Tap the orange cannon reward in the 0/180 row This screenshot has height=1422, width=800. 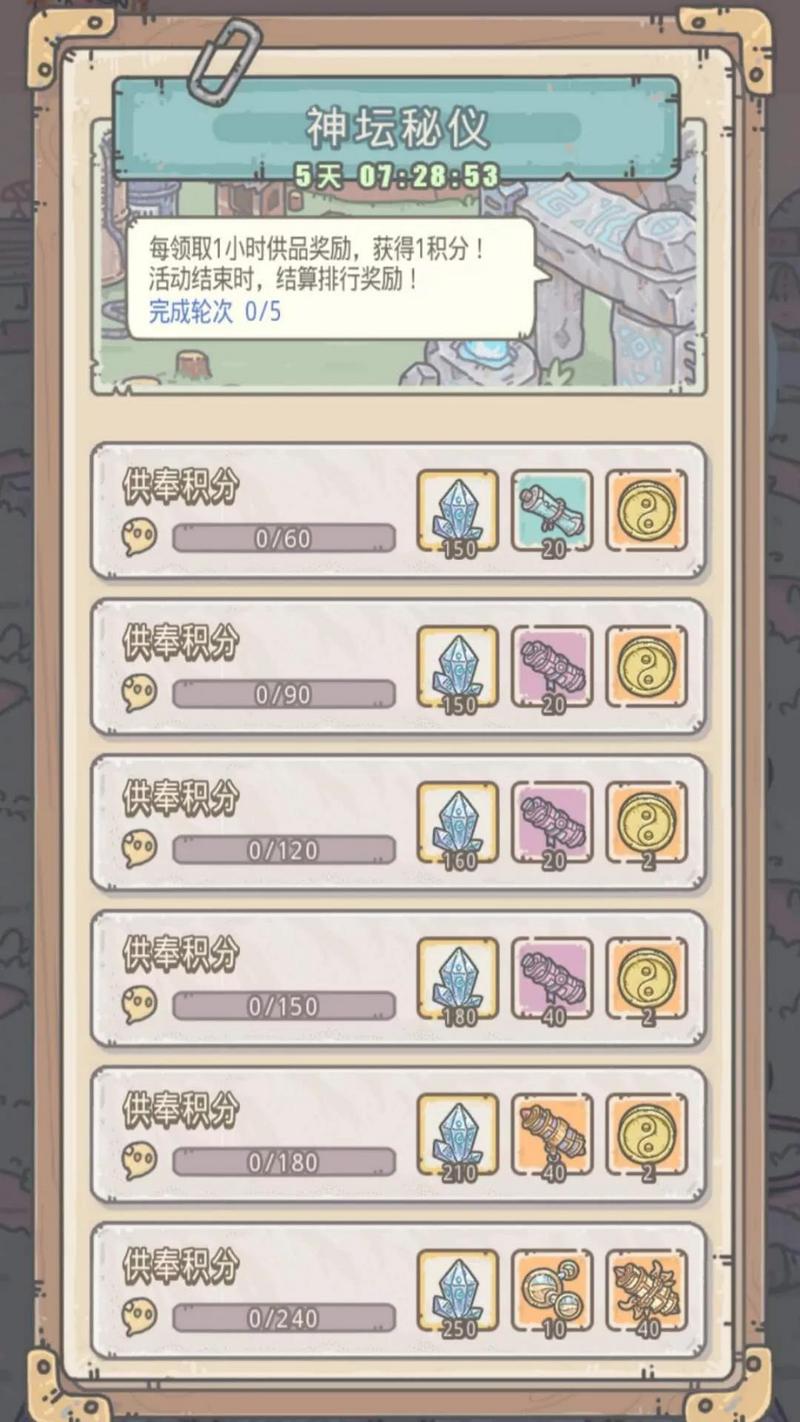point(552,1135)
